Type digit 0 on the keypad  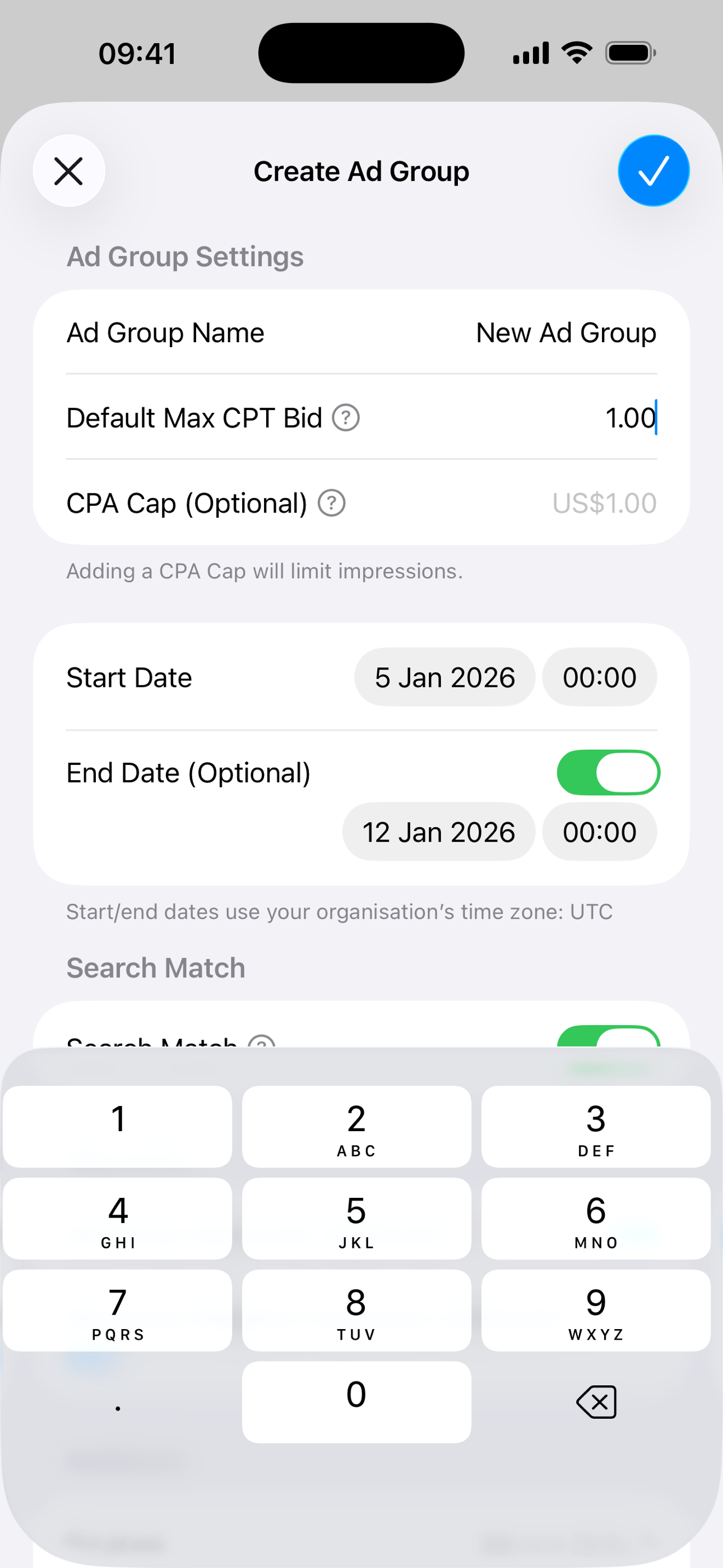click(356, 1402)
